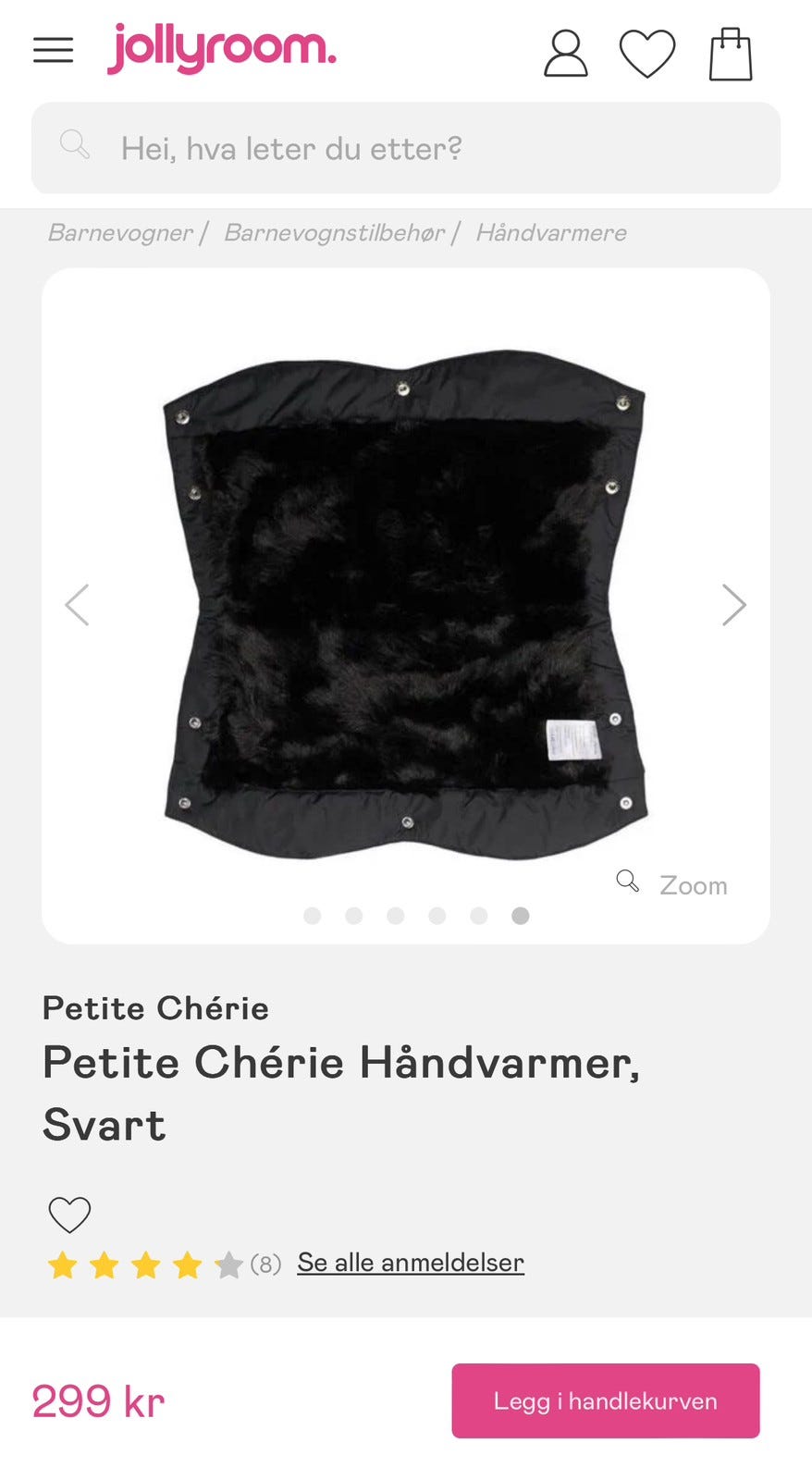Open the shopping bag

(x=731, y=54)
